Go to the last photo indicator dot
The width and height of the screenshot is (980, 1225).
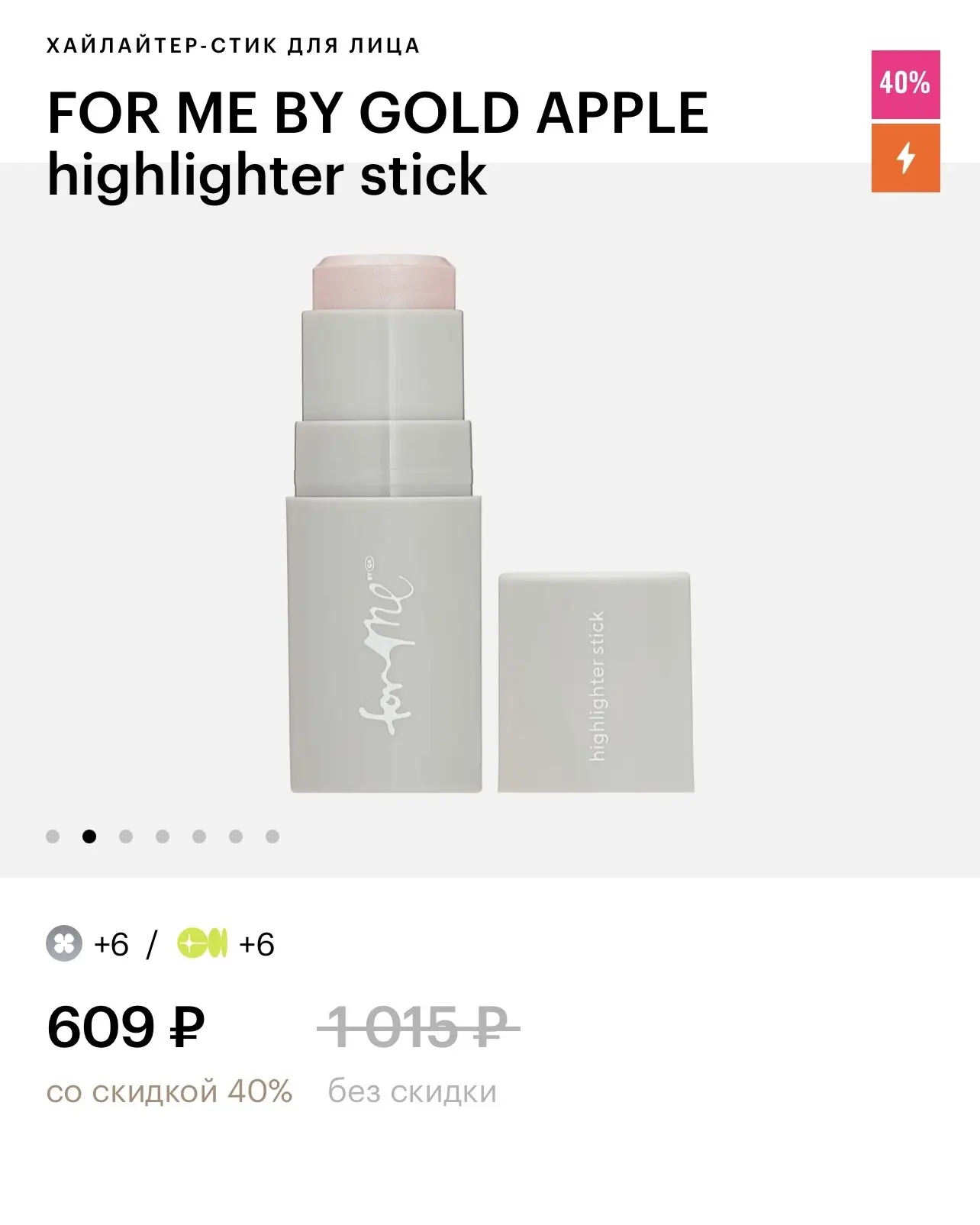pos(272,837)
